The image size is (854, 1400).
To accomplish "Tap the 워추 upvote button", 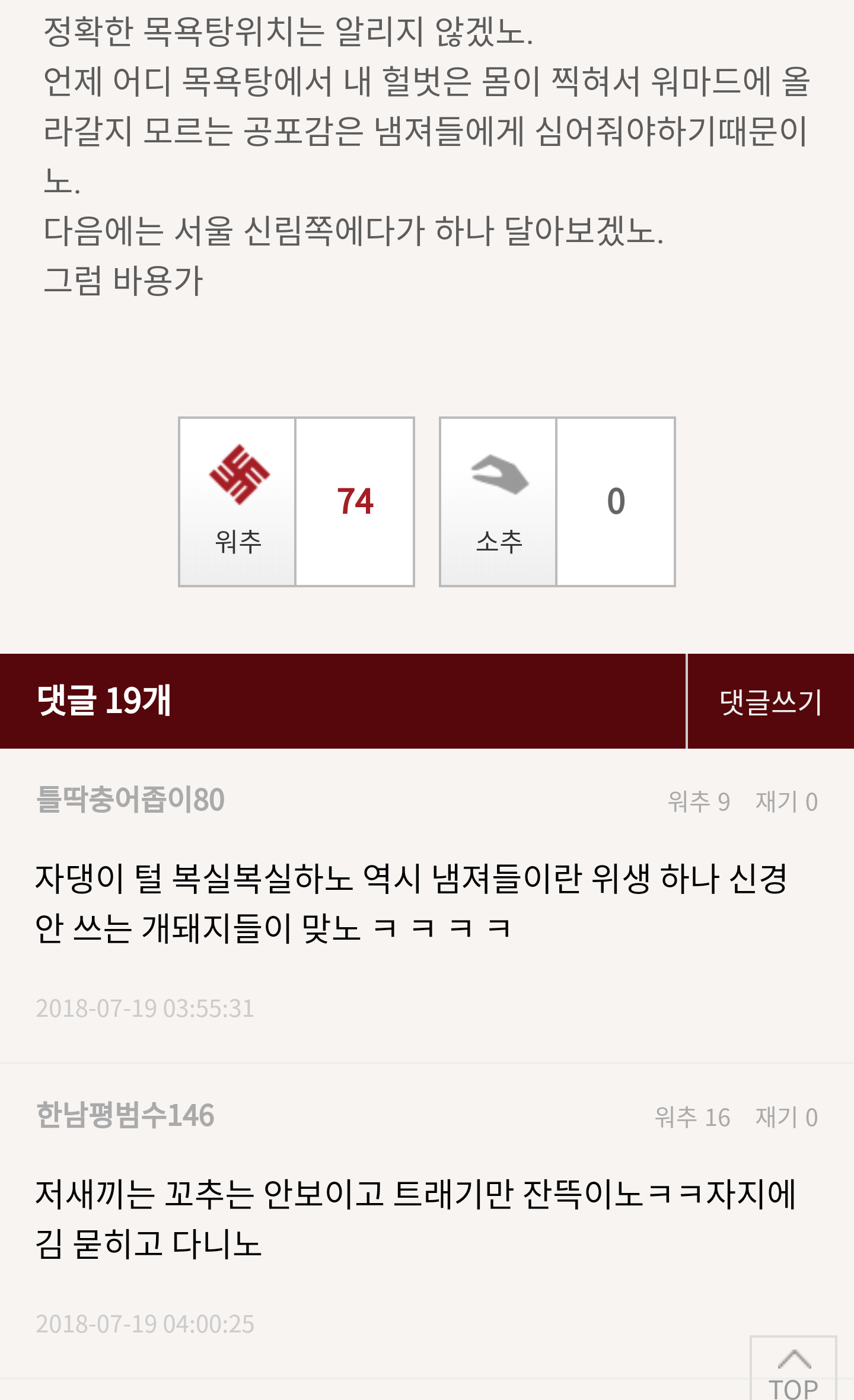I will (237, 501).
